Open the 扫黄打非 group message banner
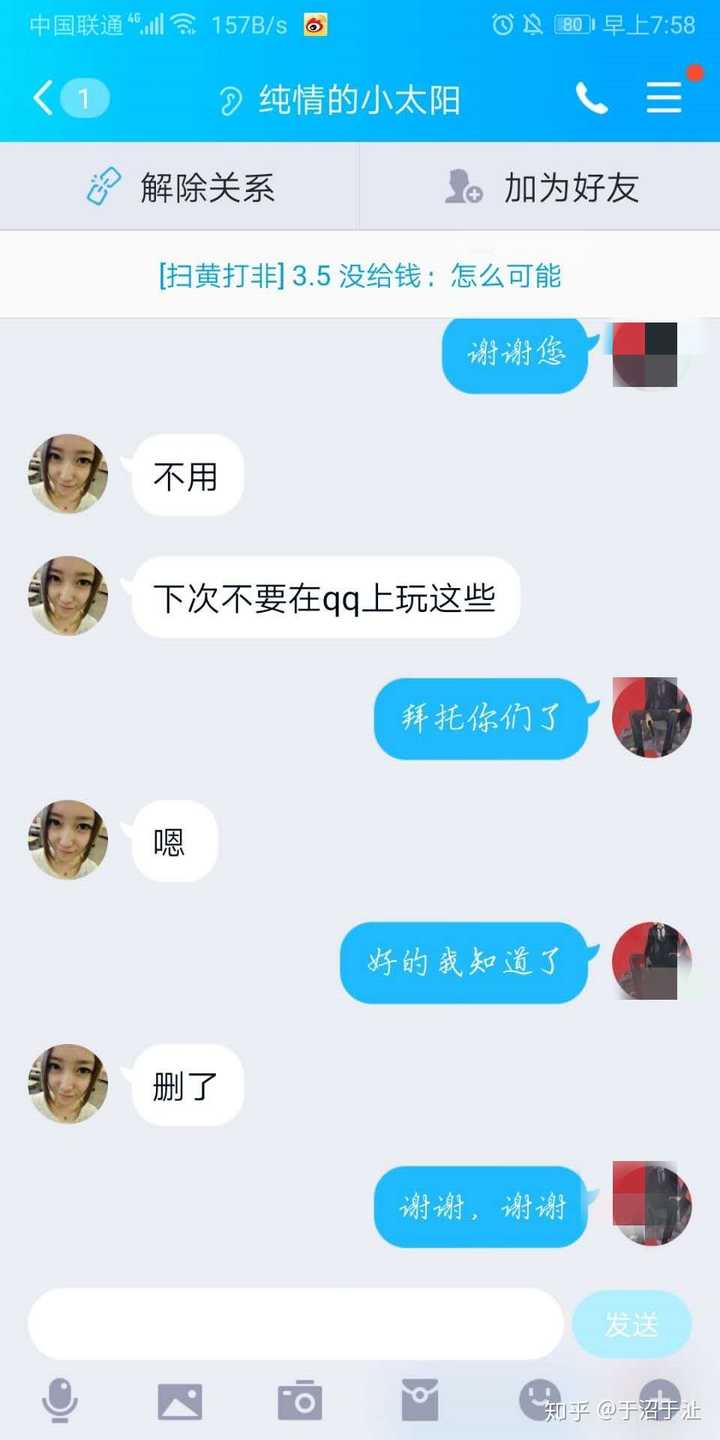Screen dimensions: 720x1440 [360, 275]
